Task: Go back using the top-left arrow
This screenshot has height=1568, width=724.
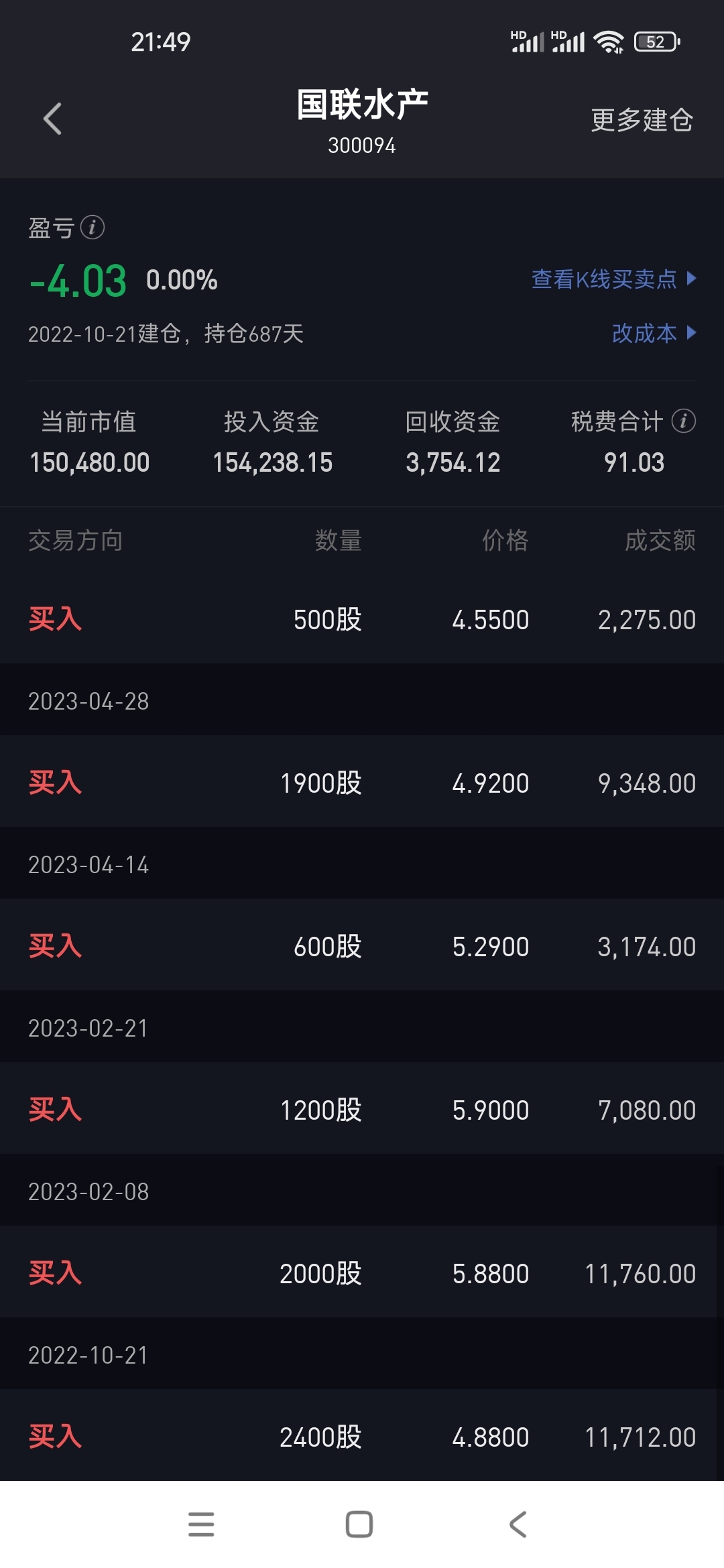Action: coord(52,119)
